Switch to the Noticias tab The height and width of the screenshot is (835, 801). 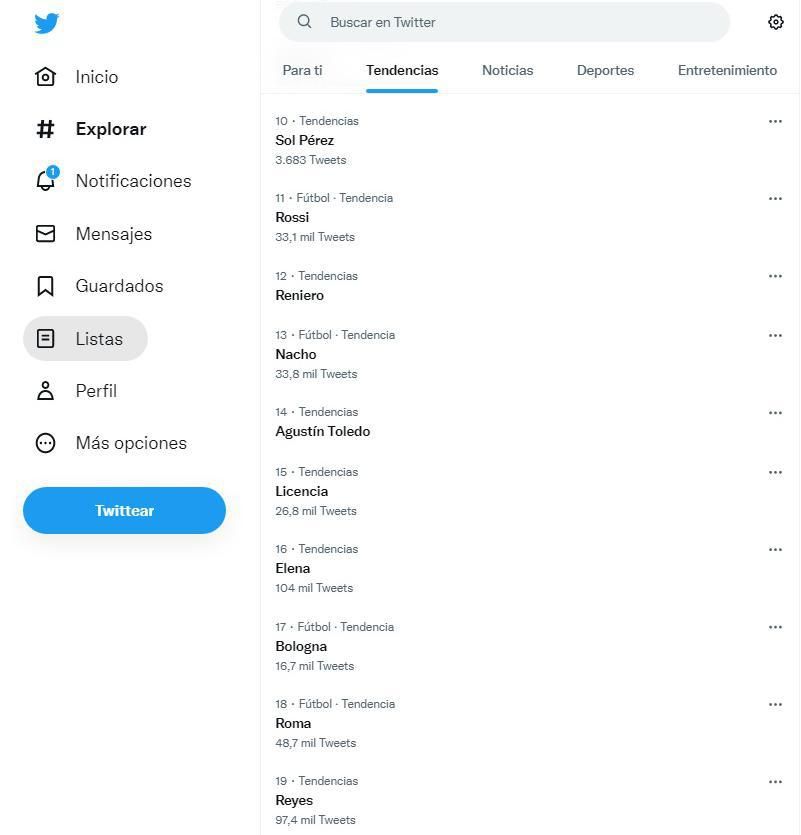click(507, 70)
